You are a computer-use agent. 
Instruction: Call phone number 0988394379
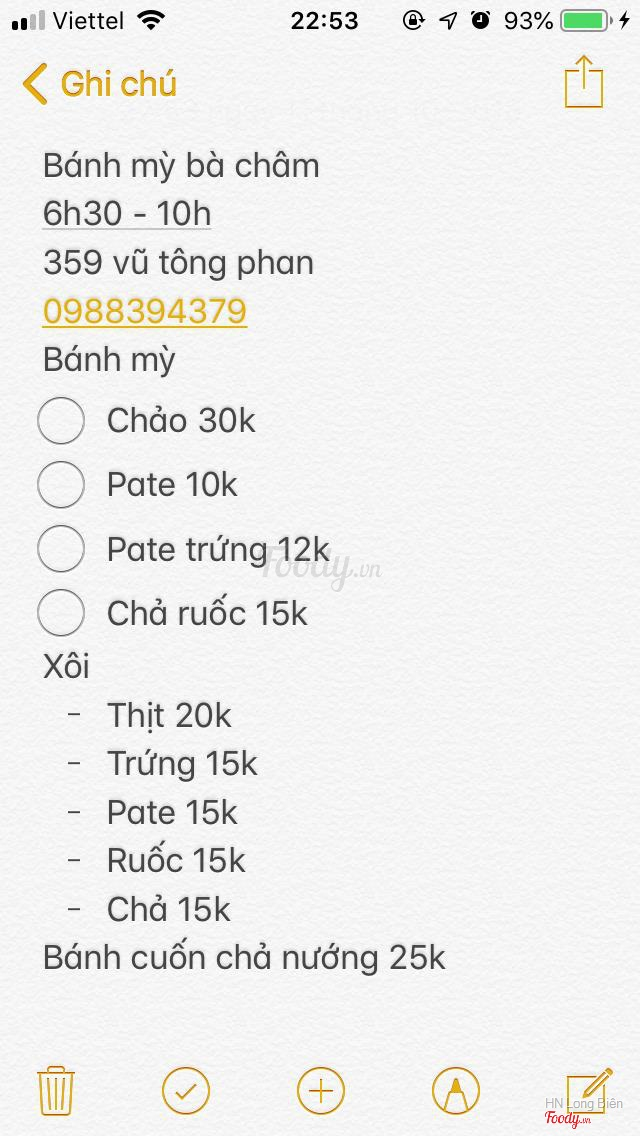[x=145, y=311]
